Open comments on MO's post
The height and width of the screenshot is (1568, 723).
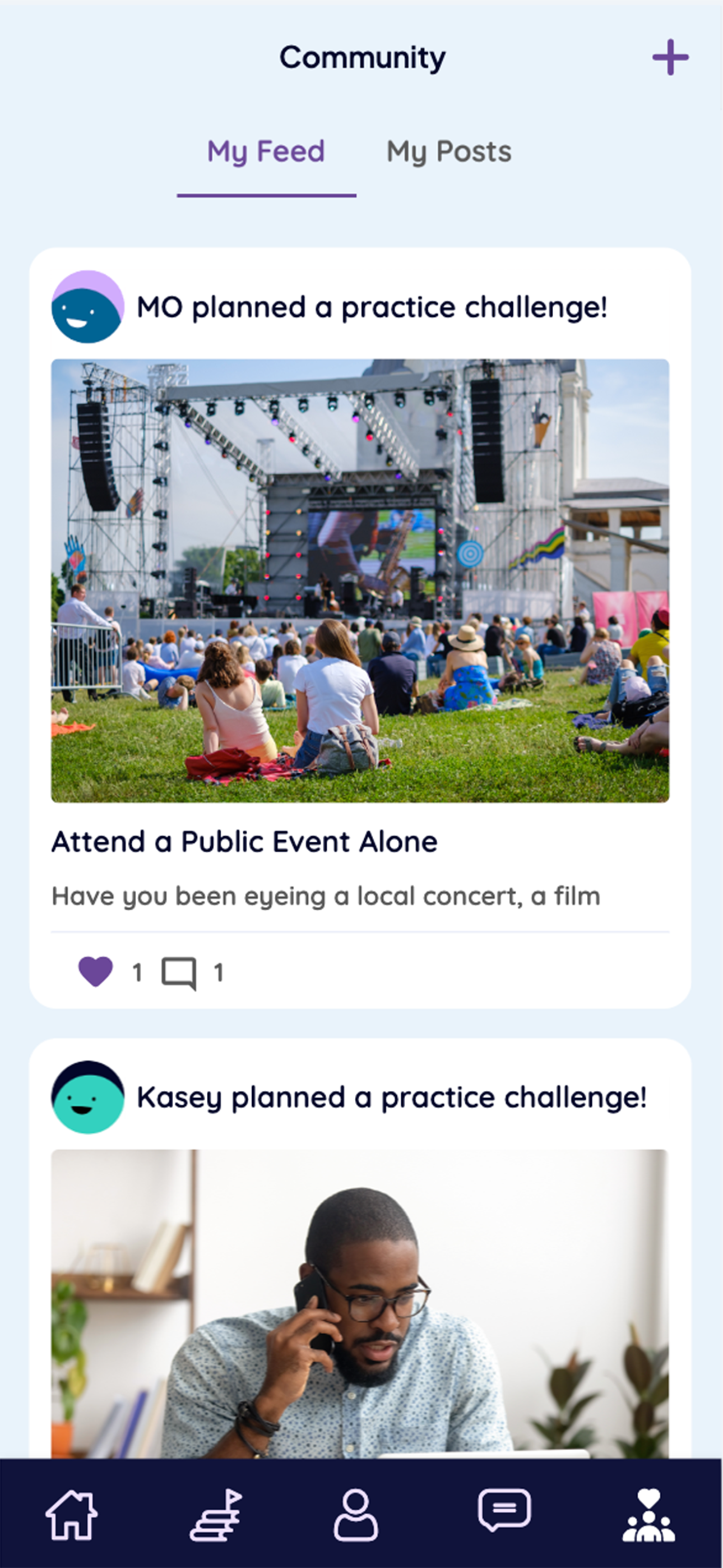pos(178,972)
